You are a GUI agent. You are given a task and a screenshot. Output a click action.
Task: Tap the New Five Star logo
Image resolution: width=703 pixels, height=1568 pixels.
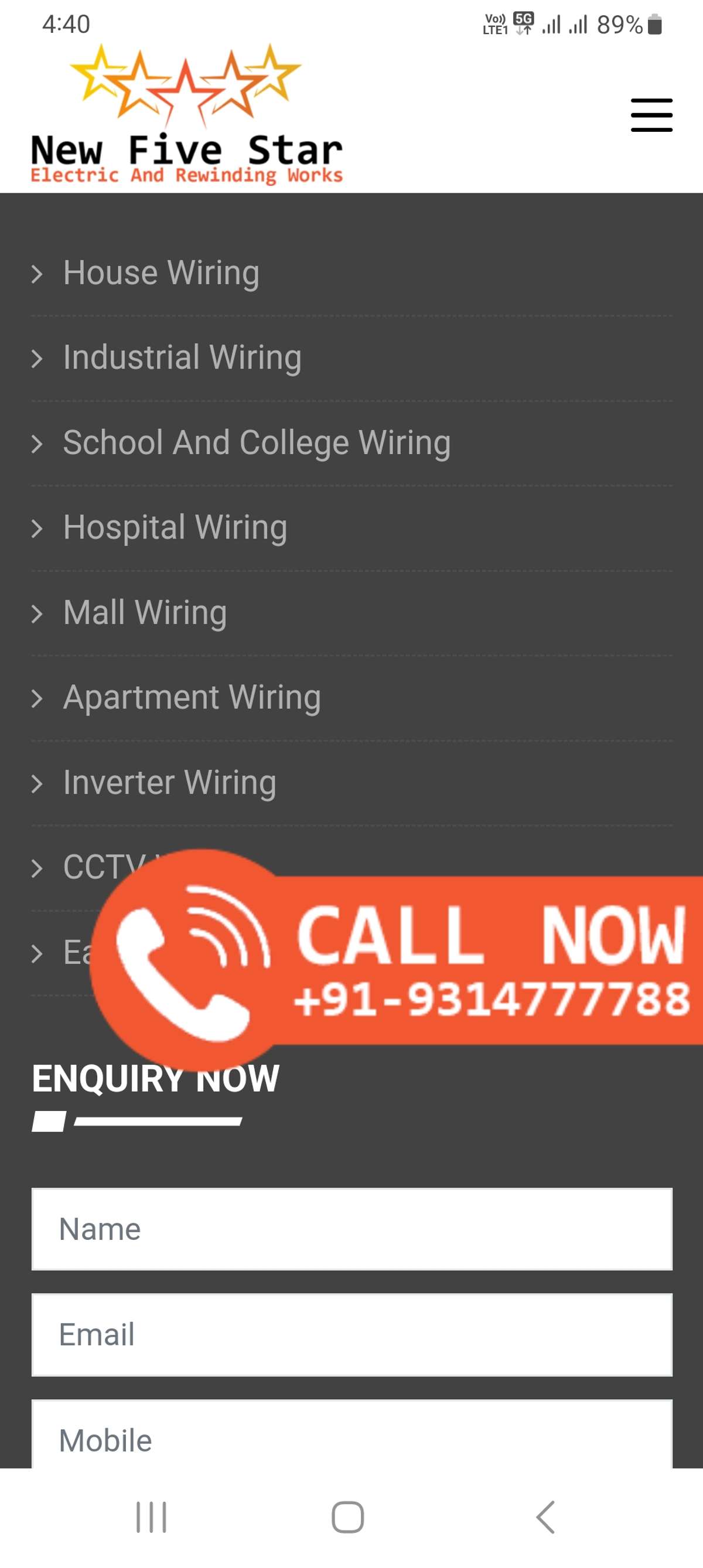186,115
